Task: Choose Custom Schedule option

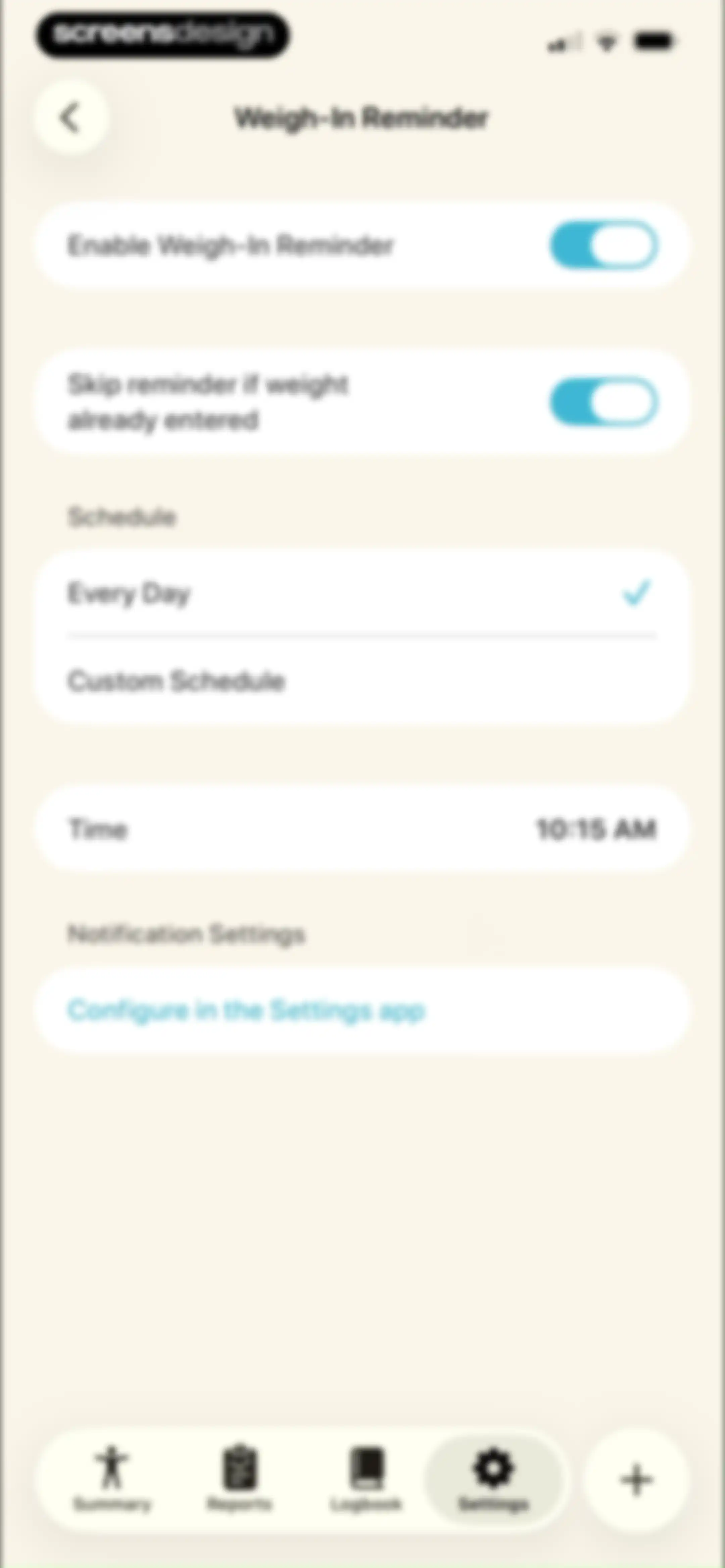Action: [362, 681]
